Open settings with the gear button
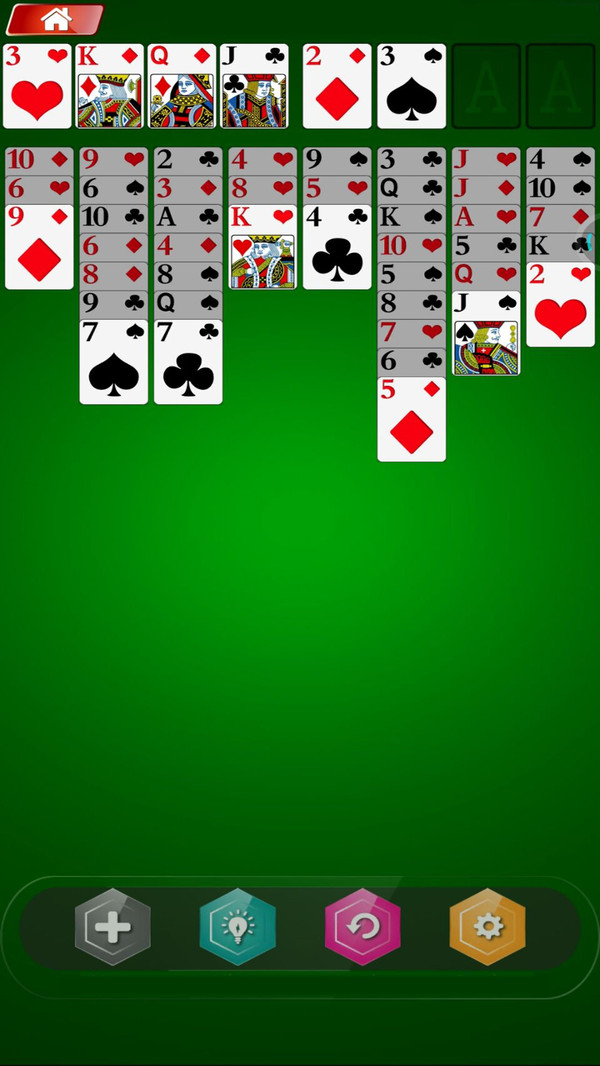Screen dimensions: 600x1066 click(x=487, y=927)
